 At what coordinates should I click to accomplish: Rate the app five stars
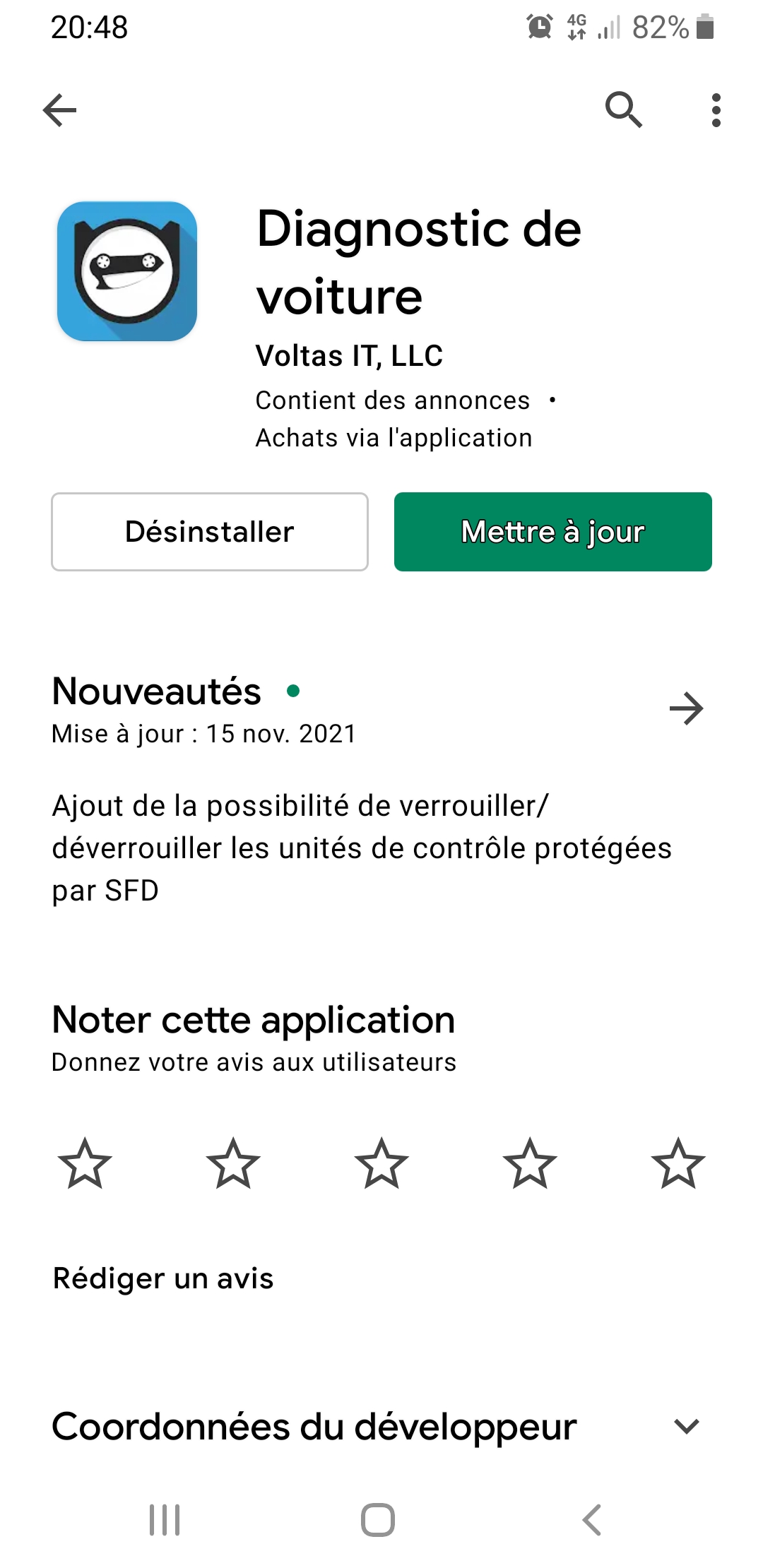pos(678,1163)
